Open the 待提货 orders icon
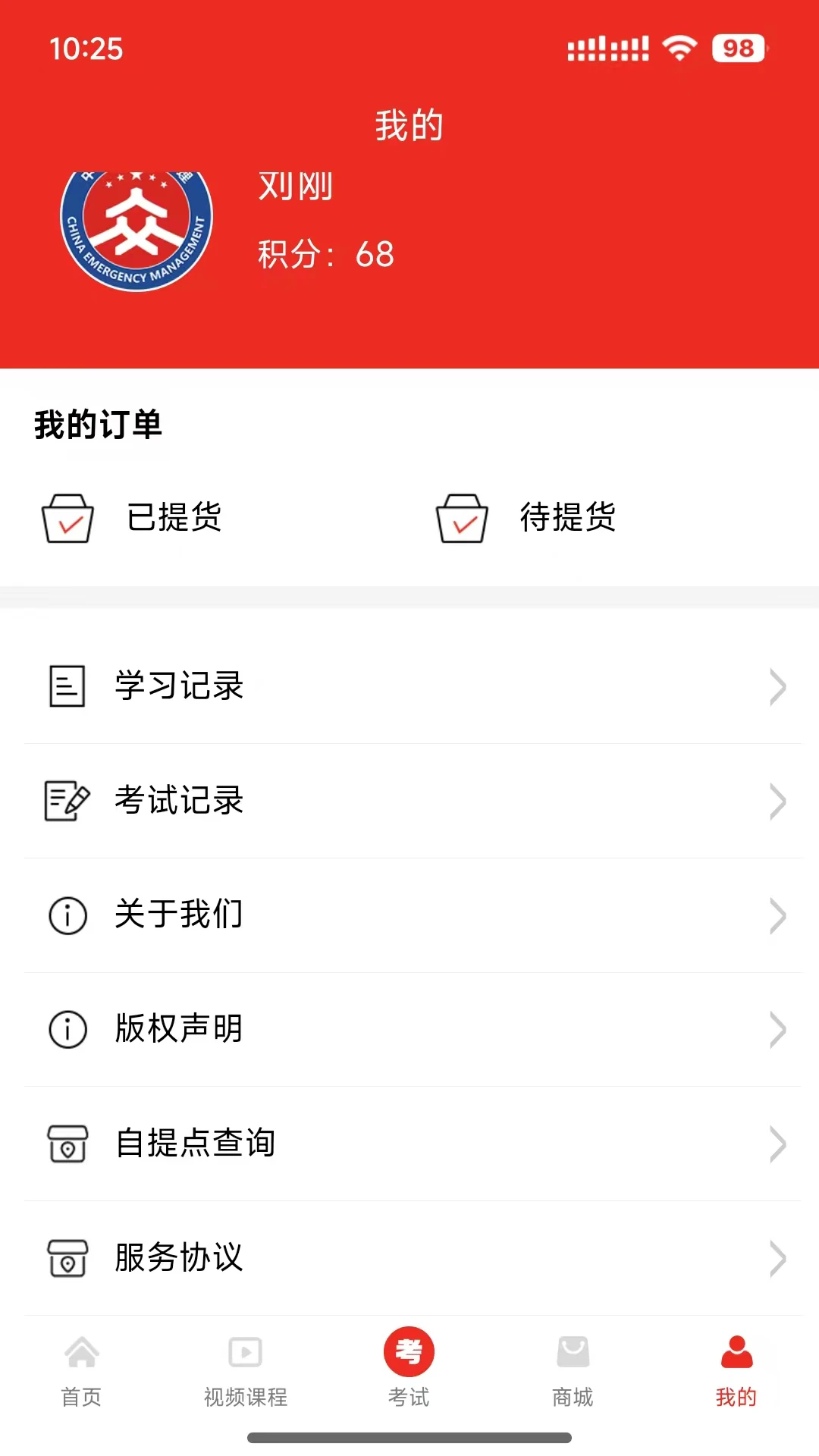 pos(464,519)
